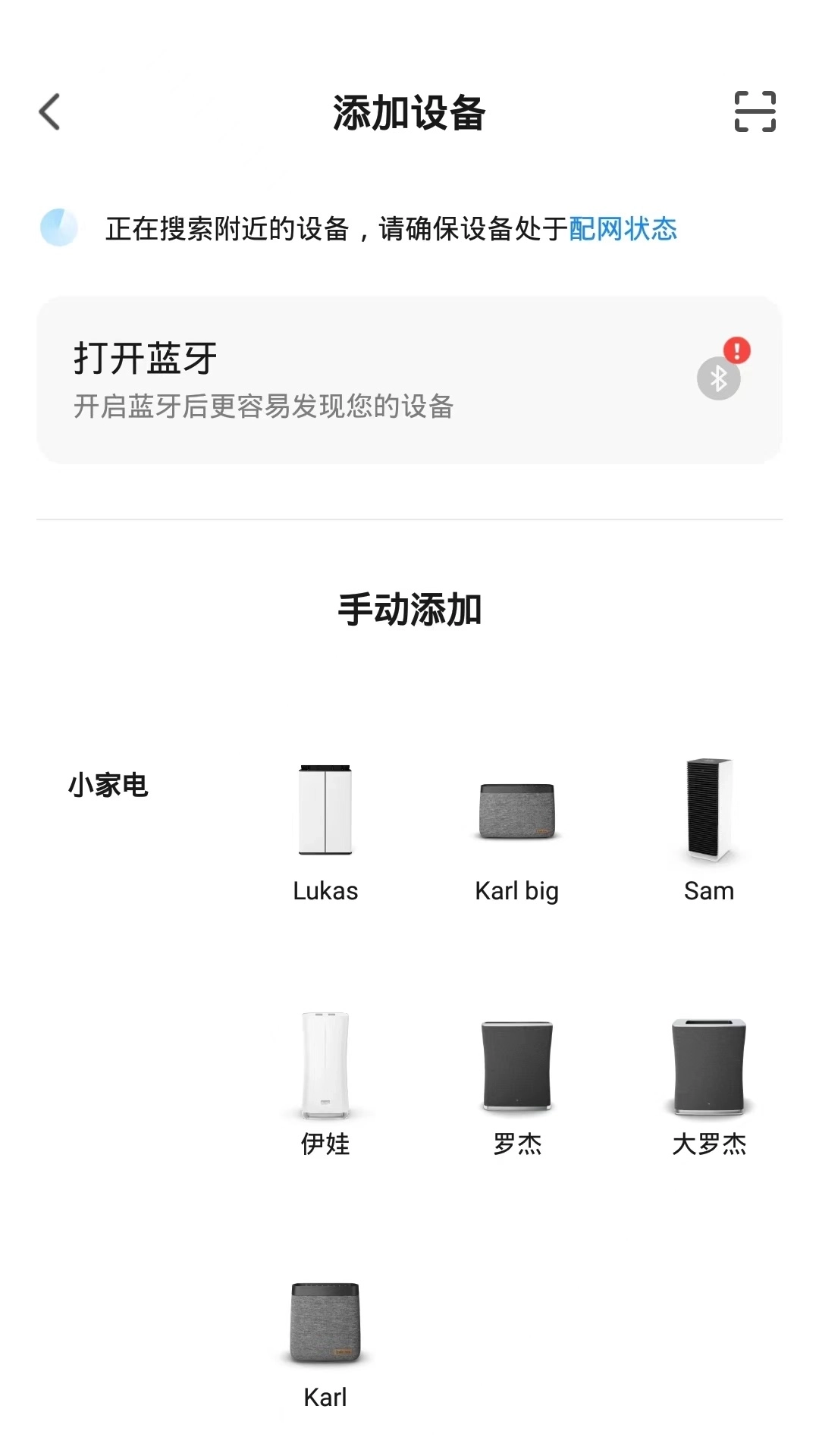Add the Lukas device
Image resolution: width=819 pixels, height=1456 pixels.
325,830
